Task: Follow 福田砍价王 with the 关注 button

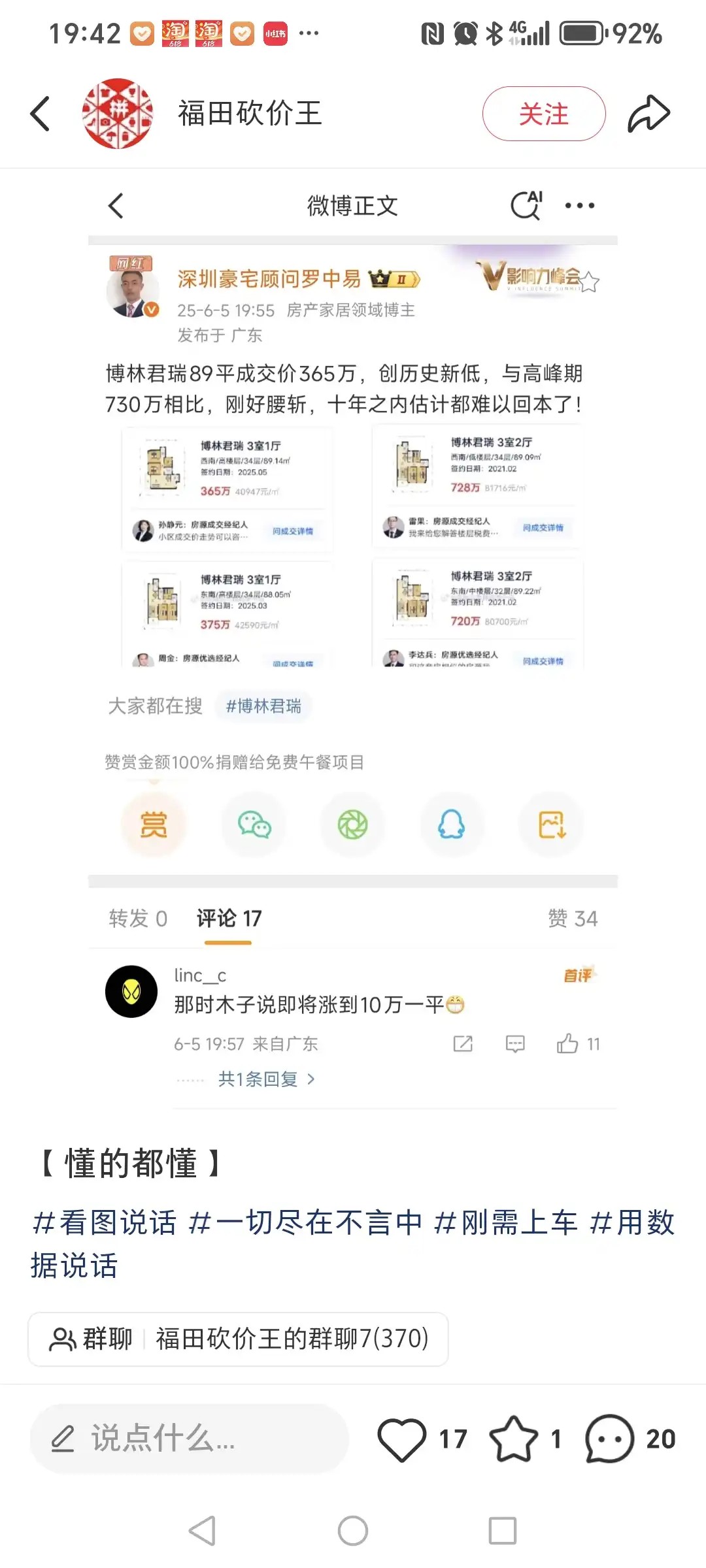Action: [543, 114]
